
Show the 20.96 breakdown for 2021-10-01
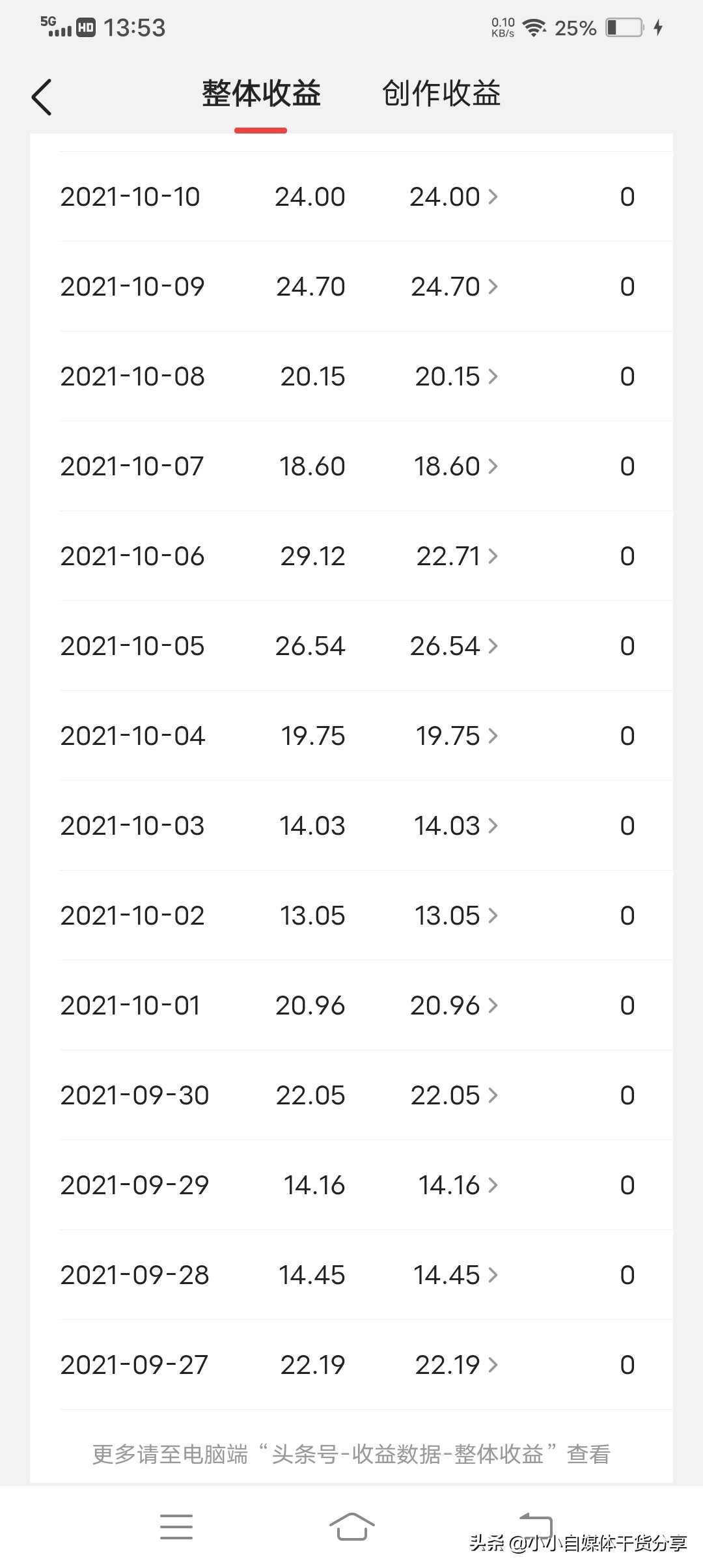(x=453, y=1005)
